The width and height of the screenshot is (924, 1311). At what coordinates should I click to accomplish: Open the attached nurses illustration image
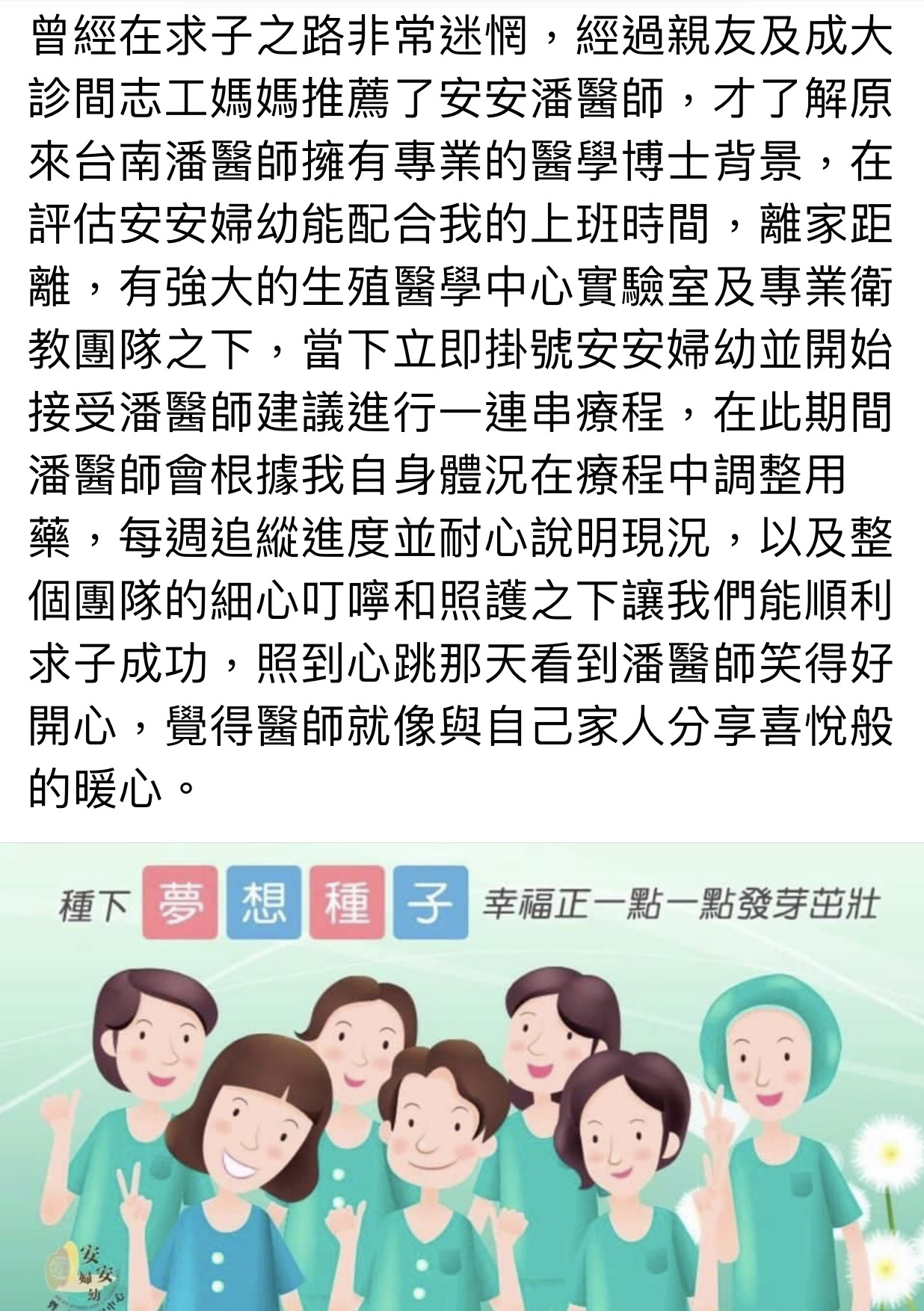[x=462, y=1084]
